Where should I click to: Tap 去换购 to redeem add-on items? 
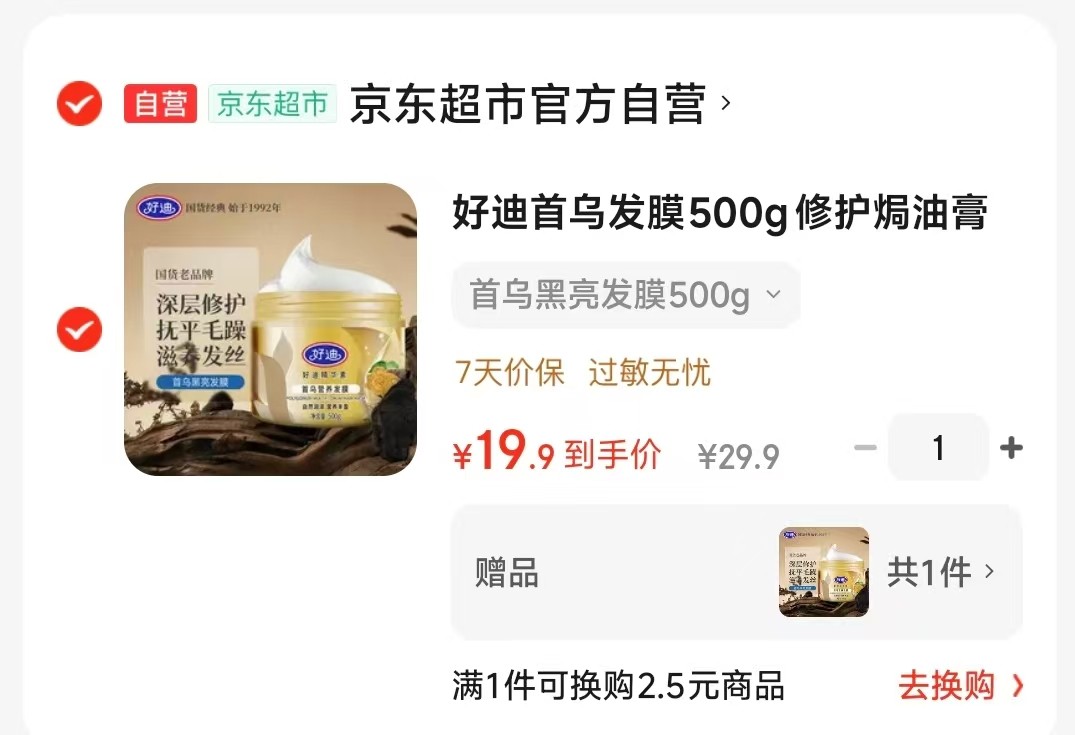(959, 686)
